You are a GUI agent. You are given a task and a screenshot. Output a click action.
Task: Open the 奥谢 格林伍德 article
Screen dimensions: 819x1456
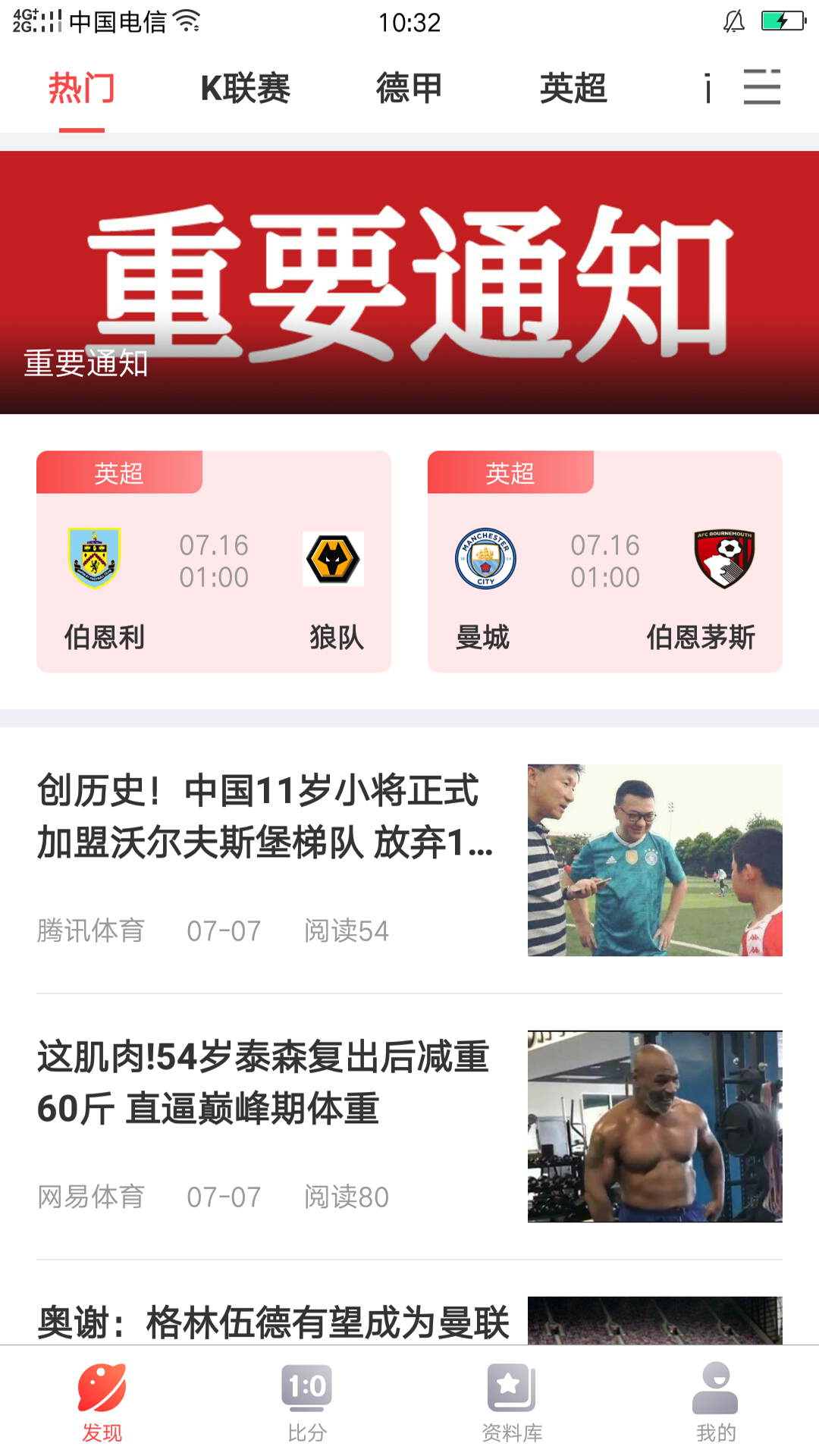tap(273, 1322)
